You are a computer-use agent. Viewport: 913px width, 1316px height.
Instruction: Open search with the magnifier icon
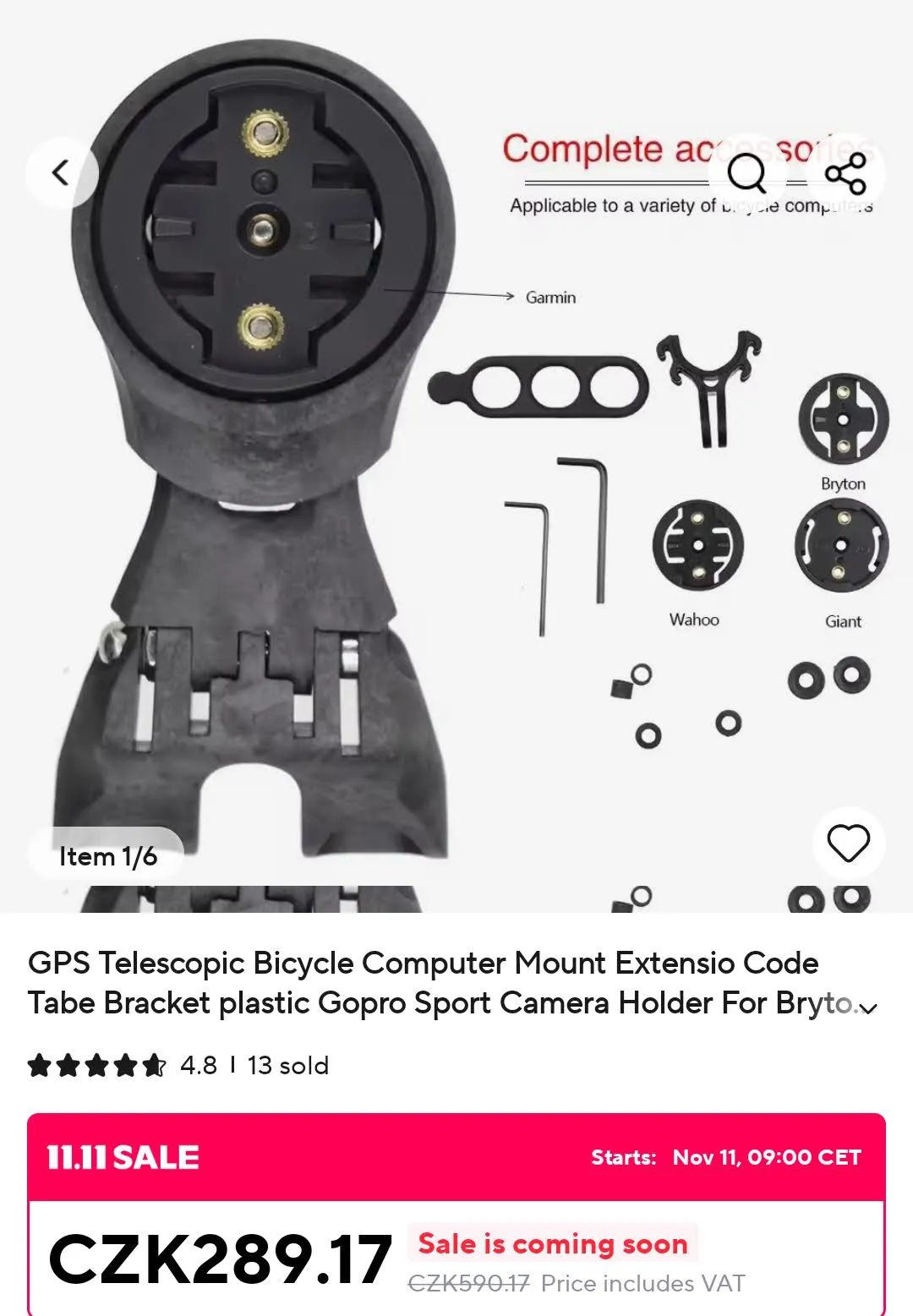[x=746, y=174]
